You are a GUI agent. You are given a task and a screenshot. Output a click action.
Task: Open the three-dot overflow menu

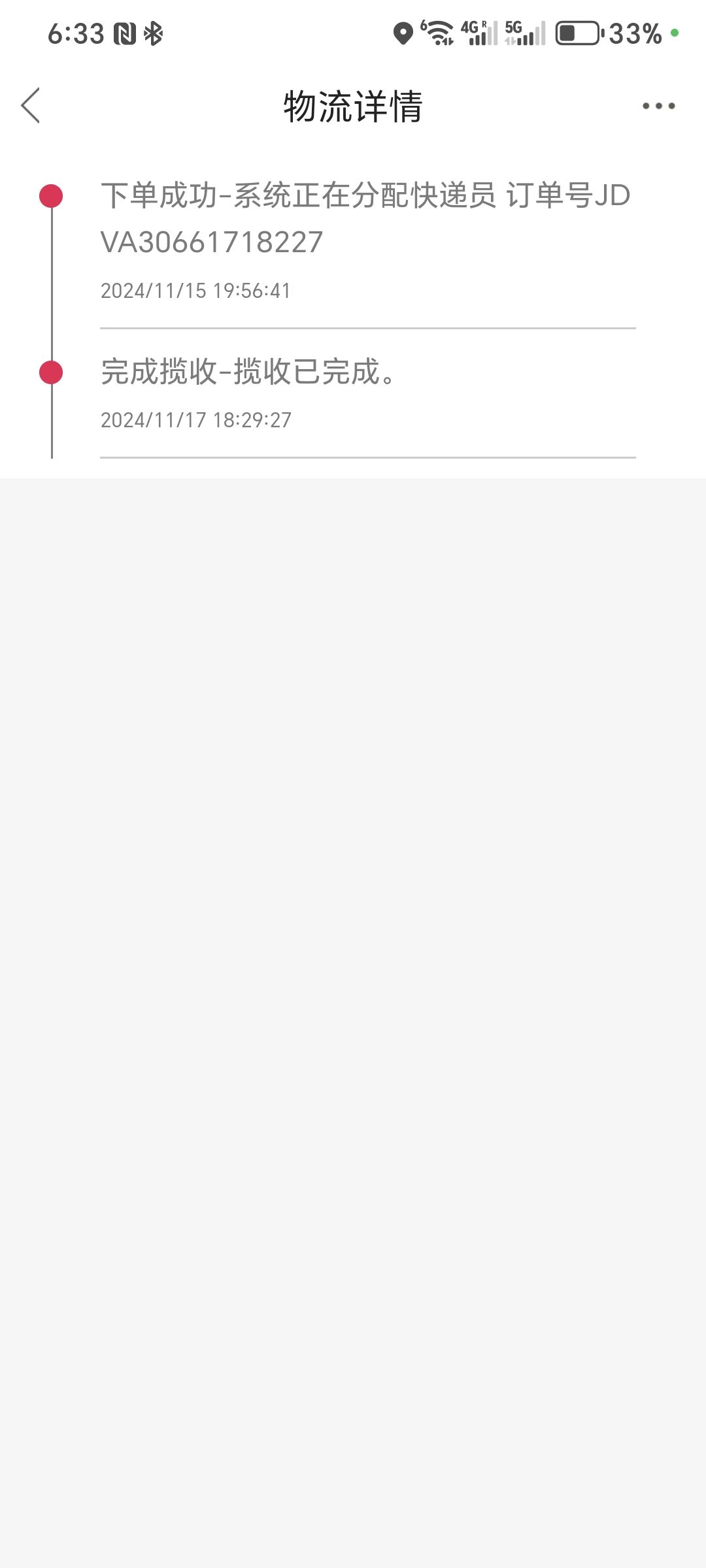[x=658, y=106]
